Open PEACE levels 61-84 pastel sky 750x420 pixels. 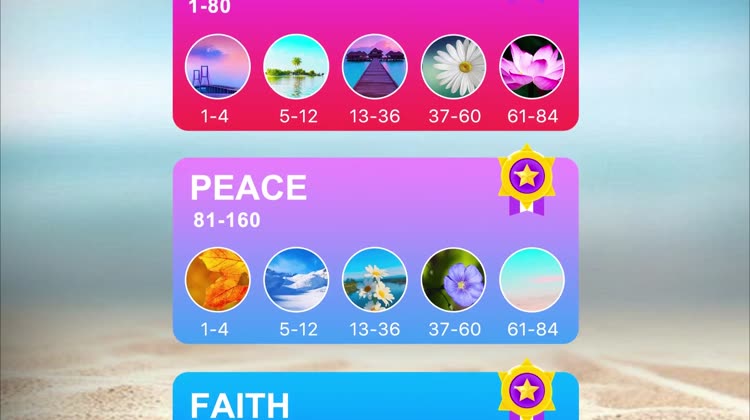(532, 280)
